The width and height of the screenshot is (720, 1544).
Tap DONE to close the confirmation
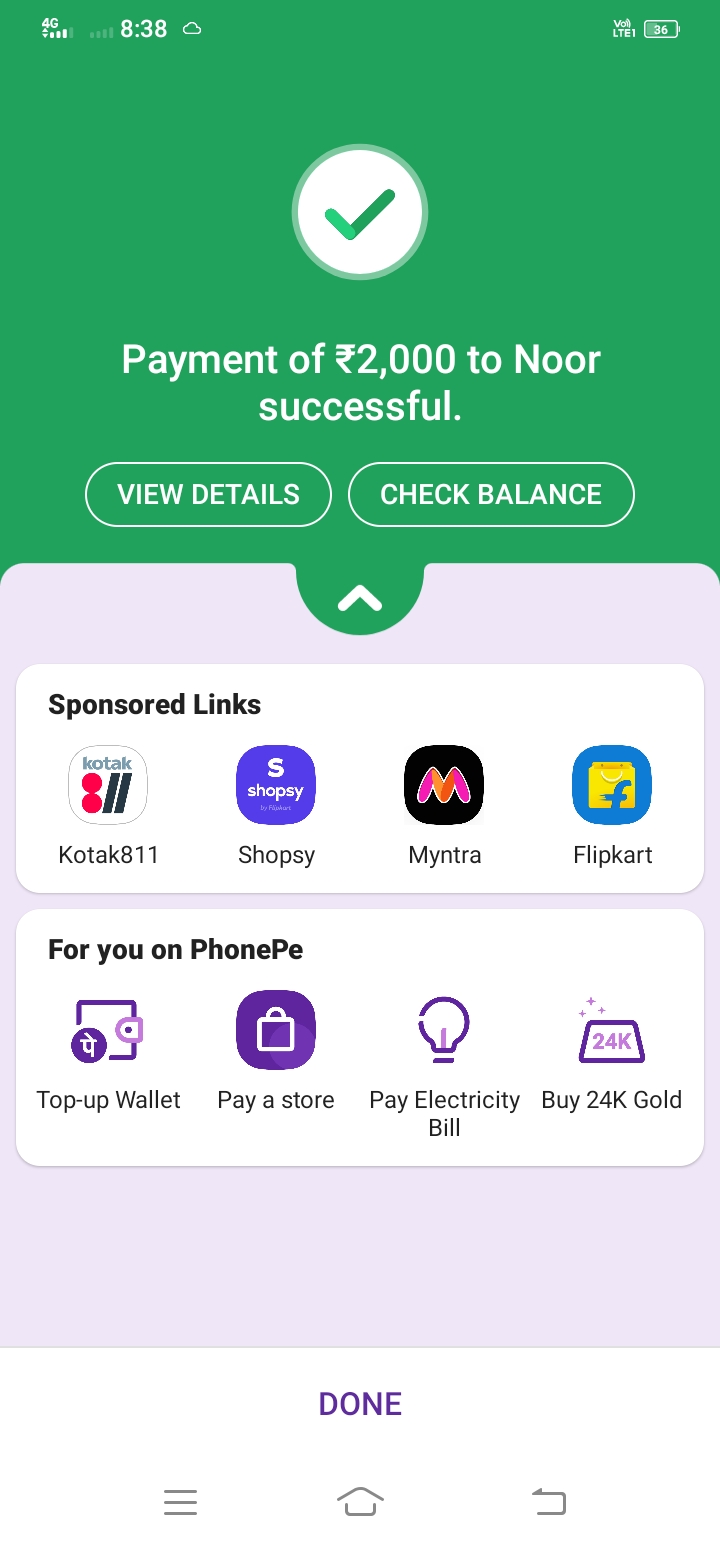(x=360, y=1404)
